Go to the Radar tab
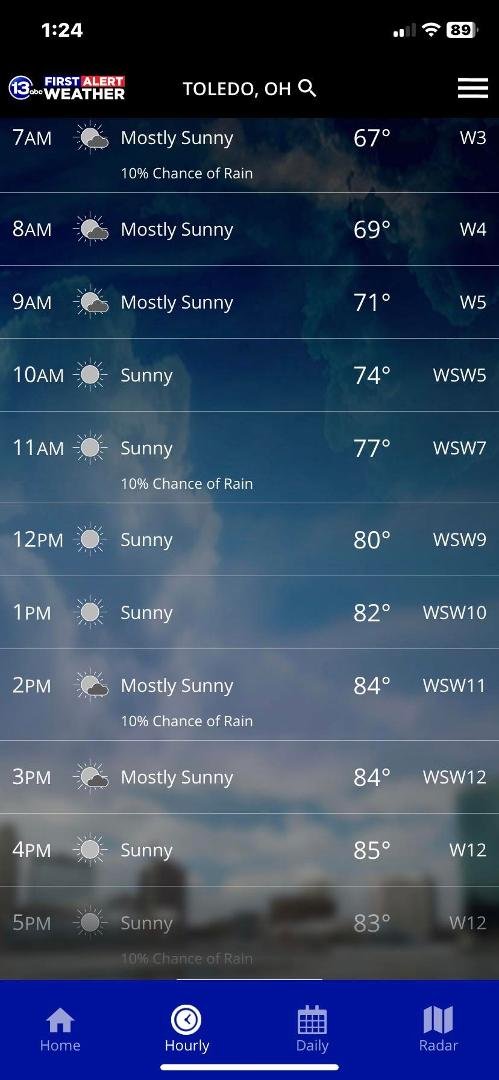The width and height of the screenshot is (499, 1080). point(438,1030)
